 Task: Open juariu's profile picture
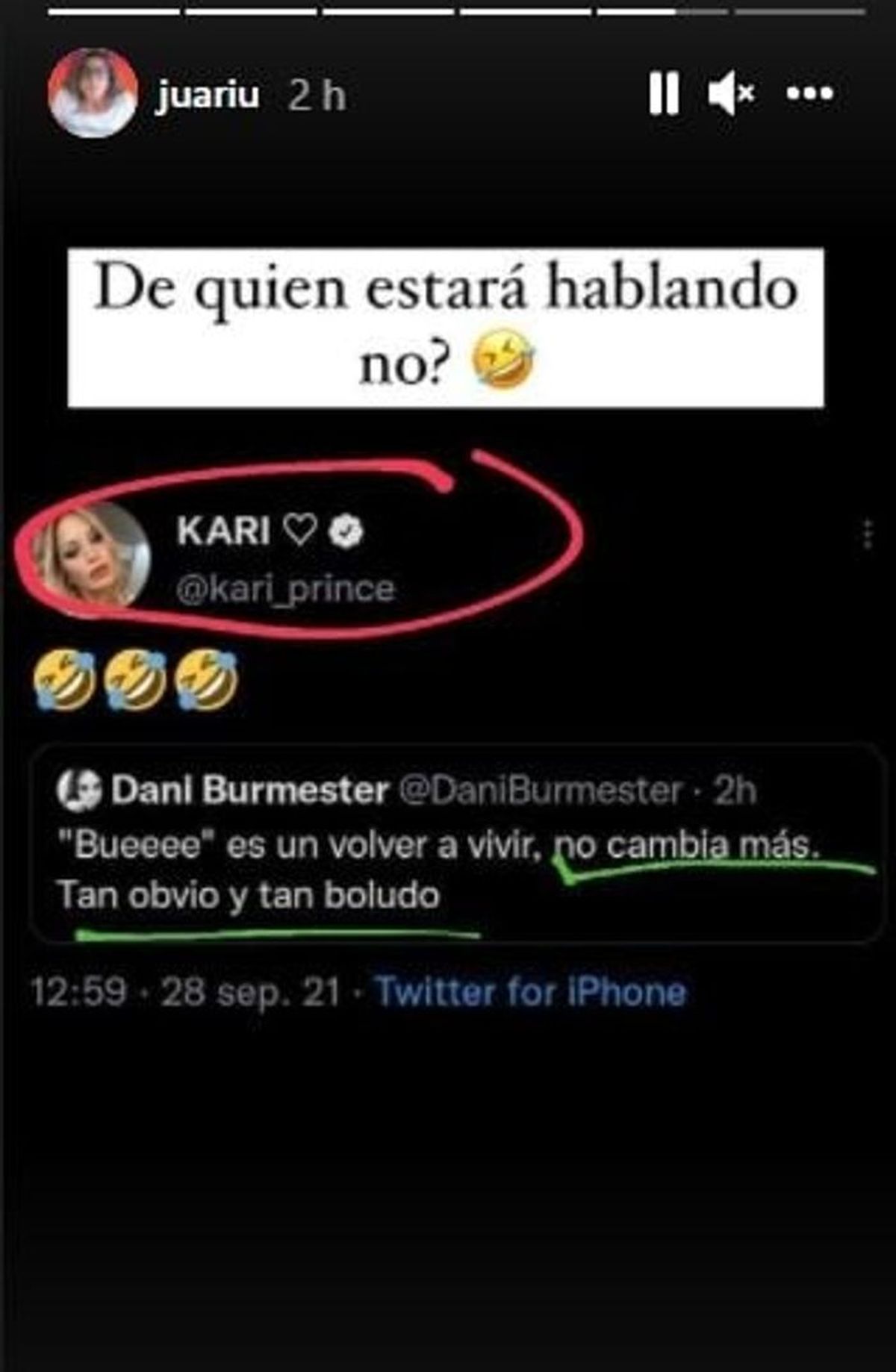93,93
